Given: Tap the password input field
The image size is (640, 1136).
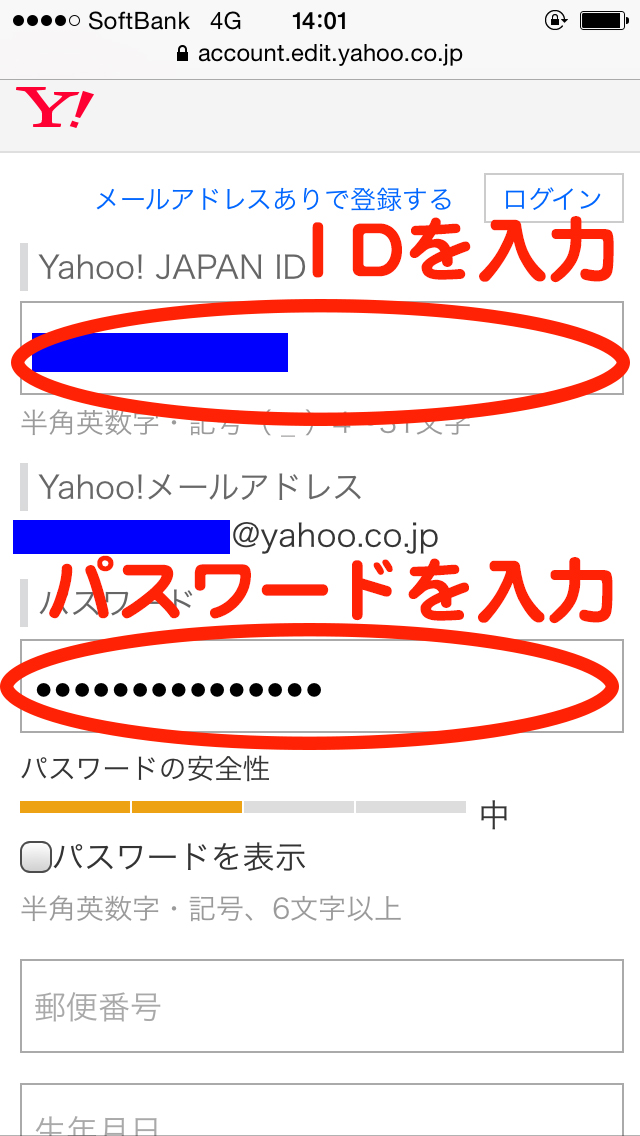Looking at the screenshot, I should point(322,685).
